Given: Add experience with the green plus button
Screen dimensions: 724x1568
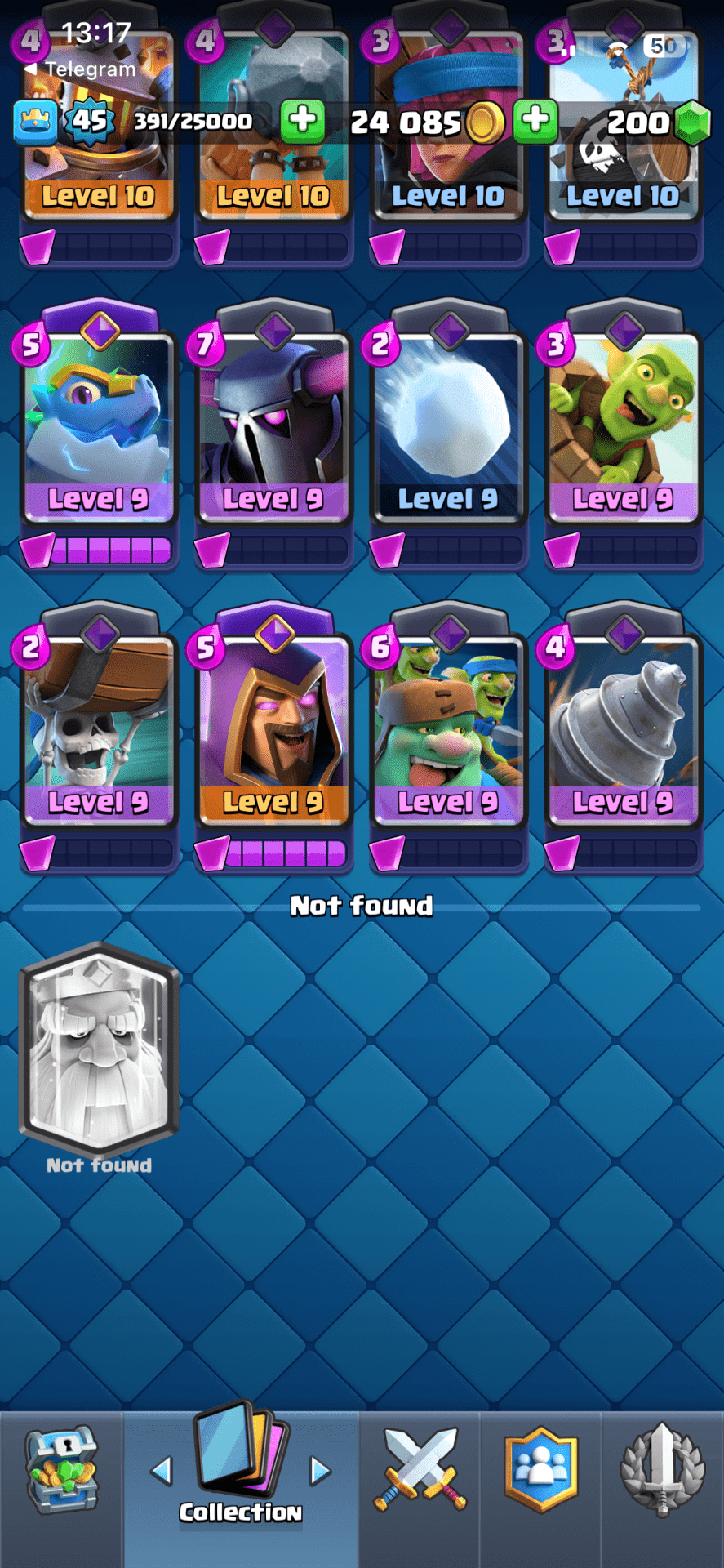Looking at the screenshot, I should tap(302, 121).
